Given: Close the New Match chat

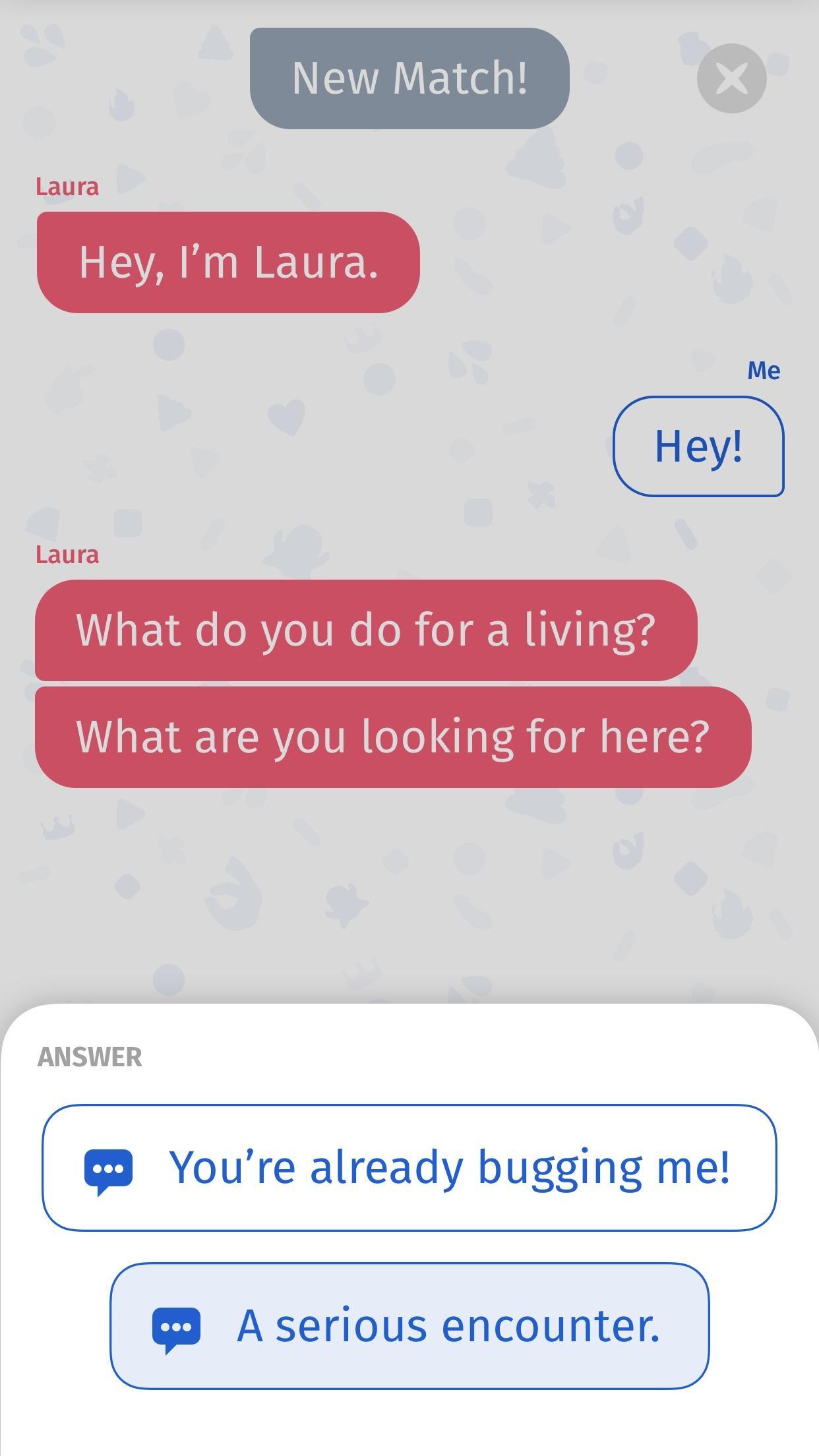Looking at the screenshot, I should click(x=731, y=78).
